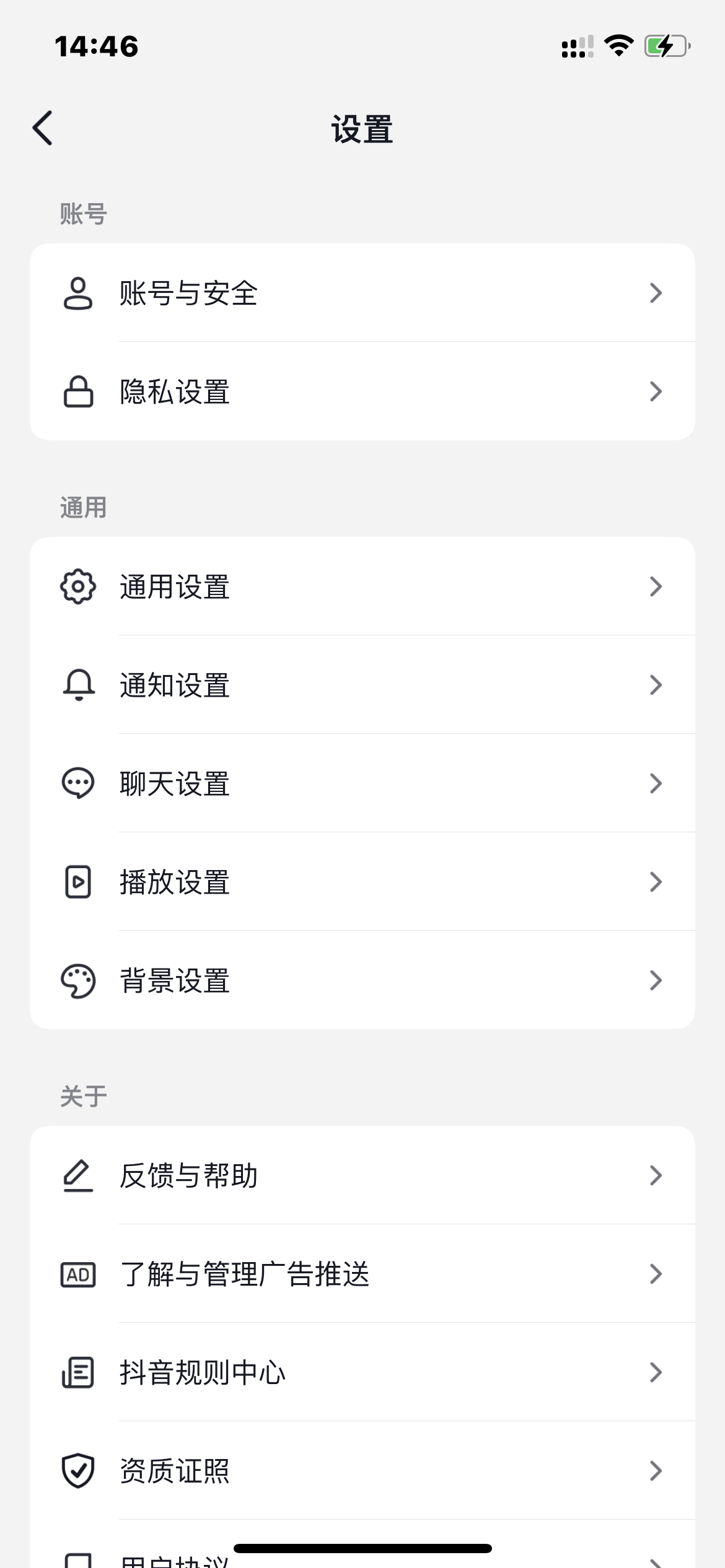
Task: Click the palette icon next to 背景设置
Action: 77,980
